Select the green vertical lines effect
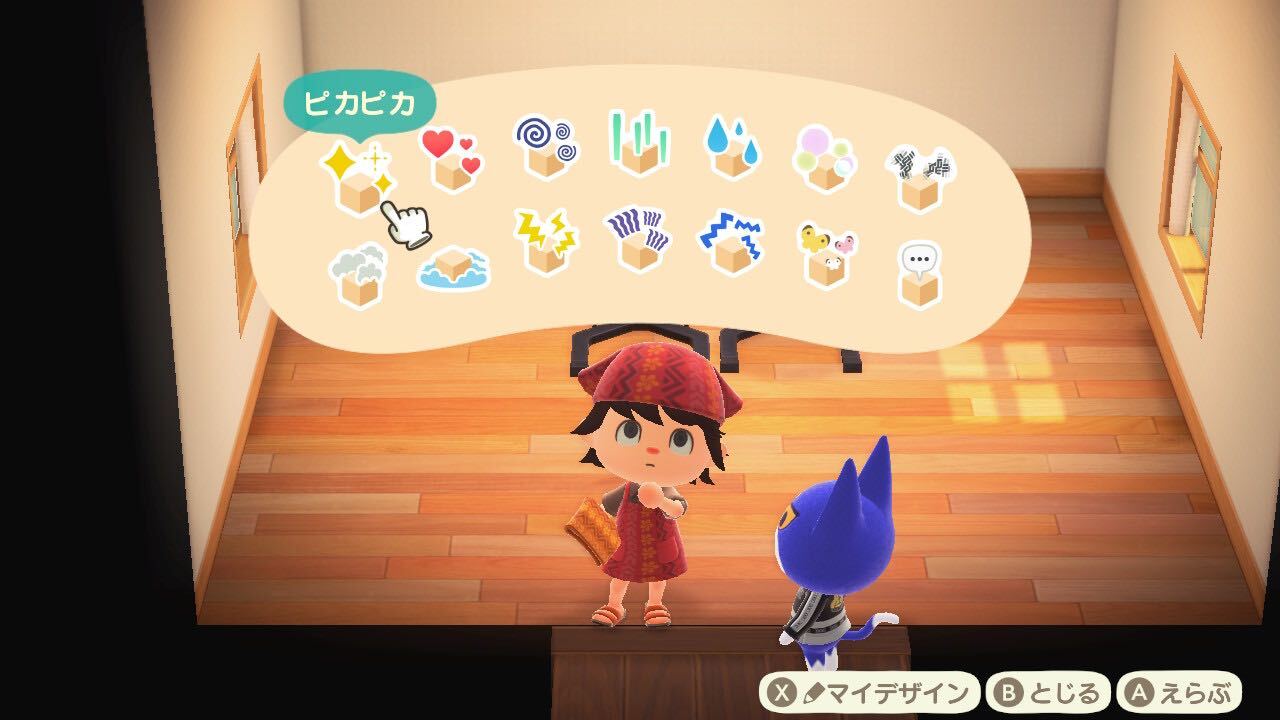The height and width of the screenshot is (720, 1280). point(637,143)
